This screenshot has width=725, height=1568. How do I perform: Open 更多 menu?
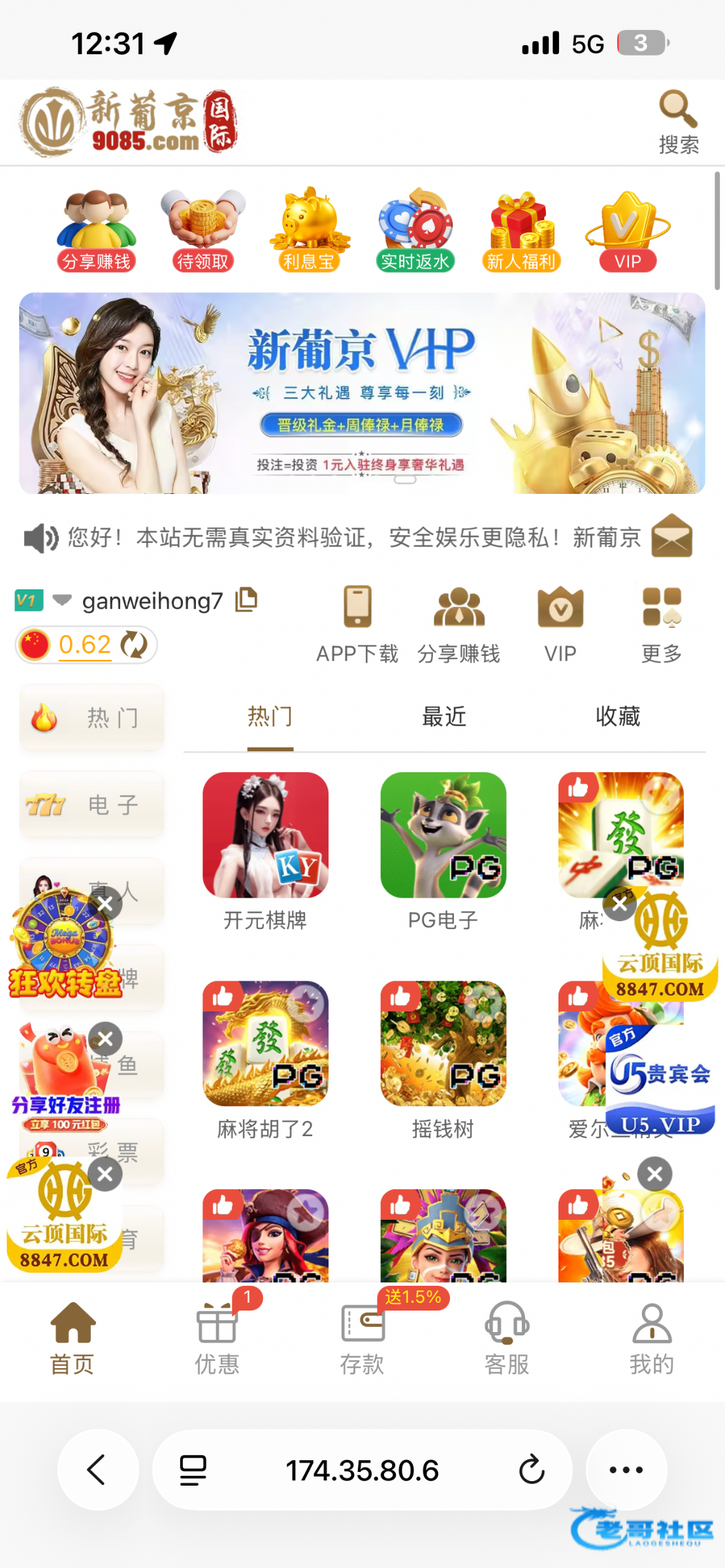661,623
